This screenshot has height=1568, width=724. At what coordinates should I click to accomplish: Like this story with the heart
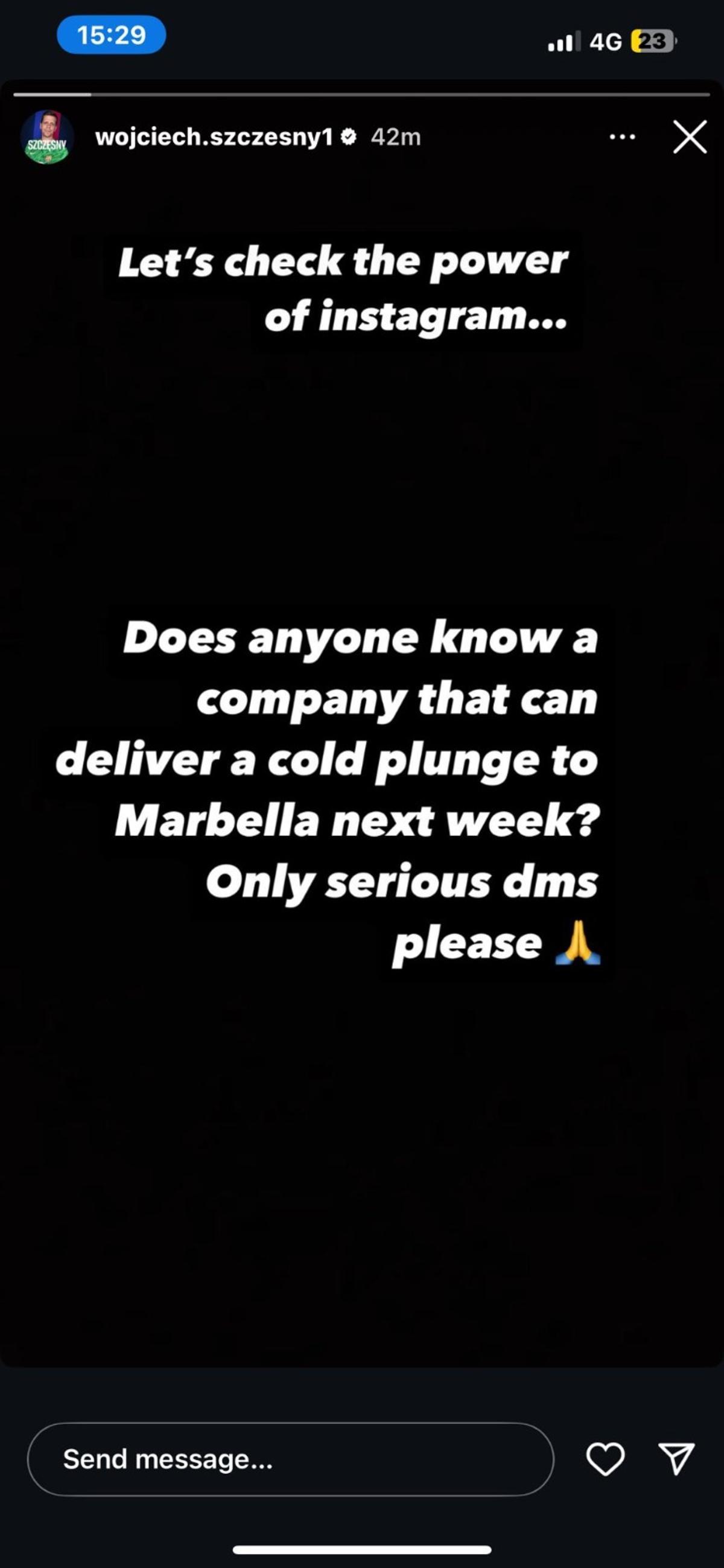pyautogui.click(x=605, y=1459)
